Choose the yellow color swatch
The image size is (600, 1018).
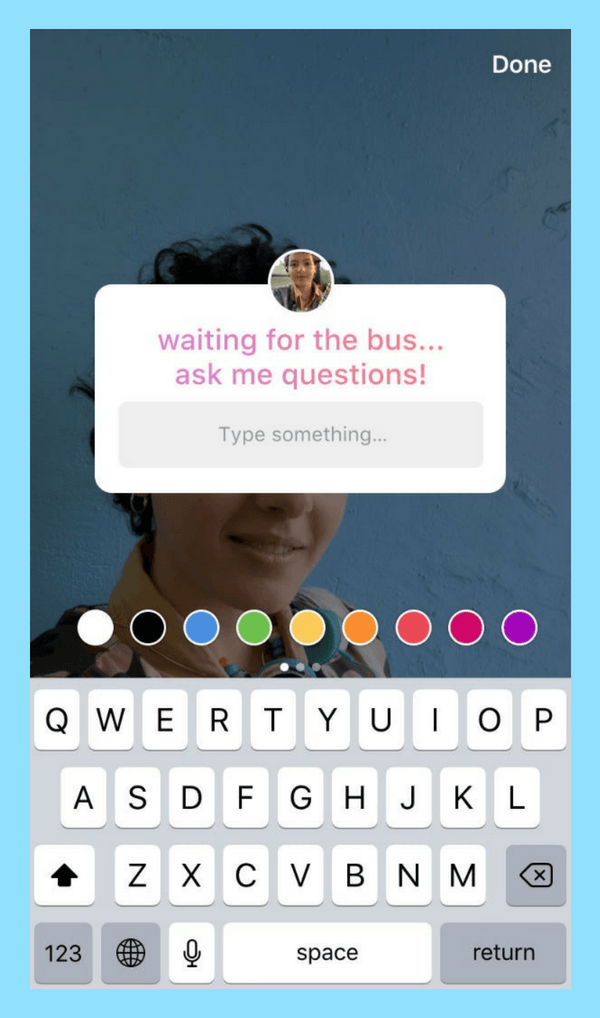click(x=307, y=628)
